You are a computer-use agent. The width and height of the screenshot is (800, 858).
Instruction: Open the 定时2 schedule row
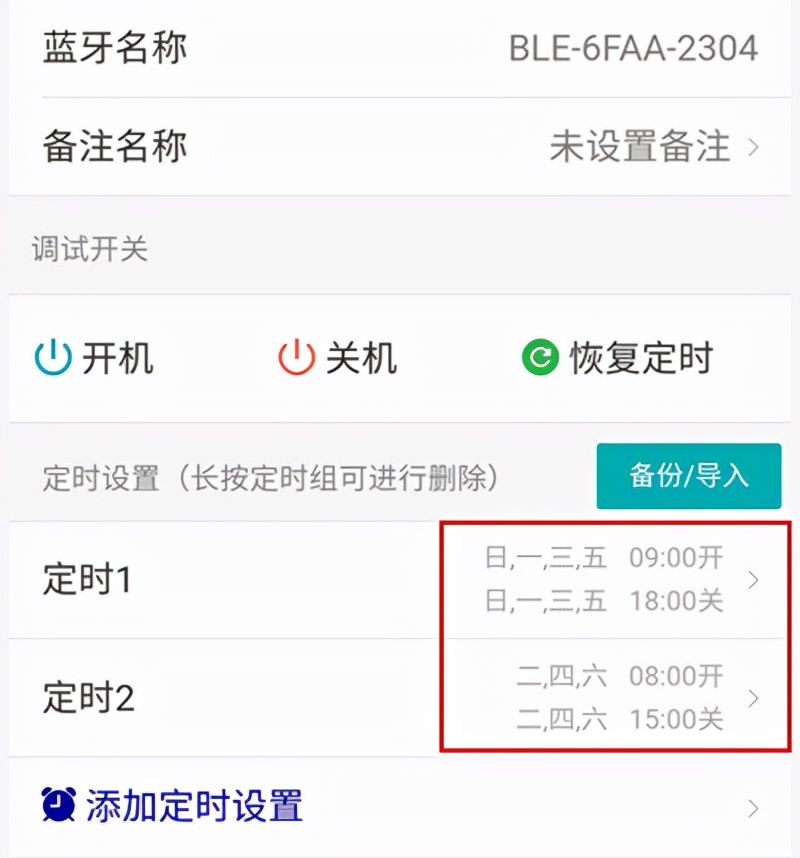coord(400,698)
